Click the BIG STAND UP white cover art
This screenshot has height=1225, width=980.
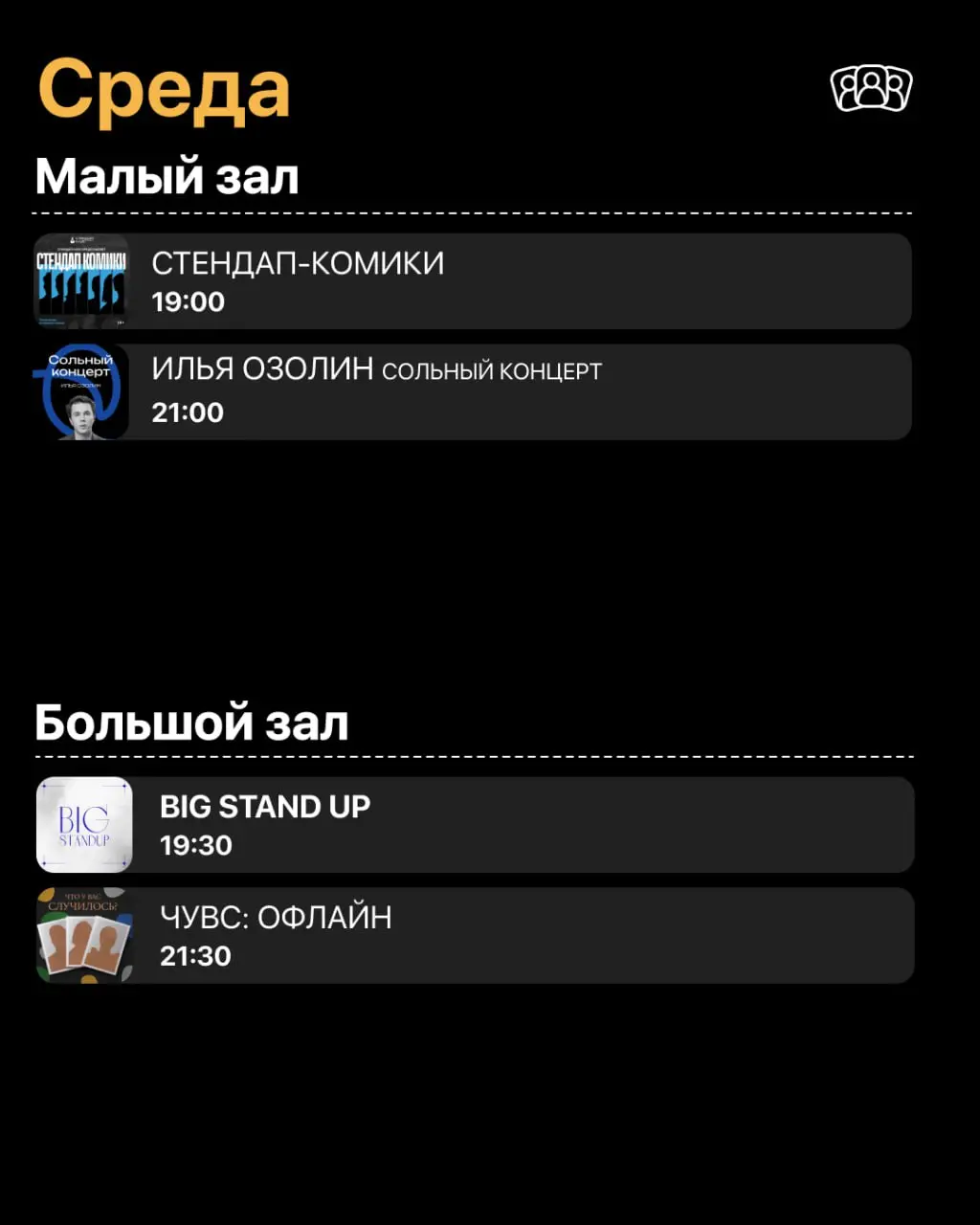83,824
